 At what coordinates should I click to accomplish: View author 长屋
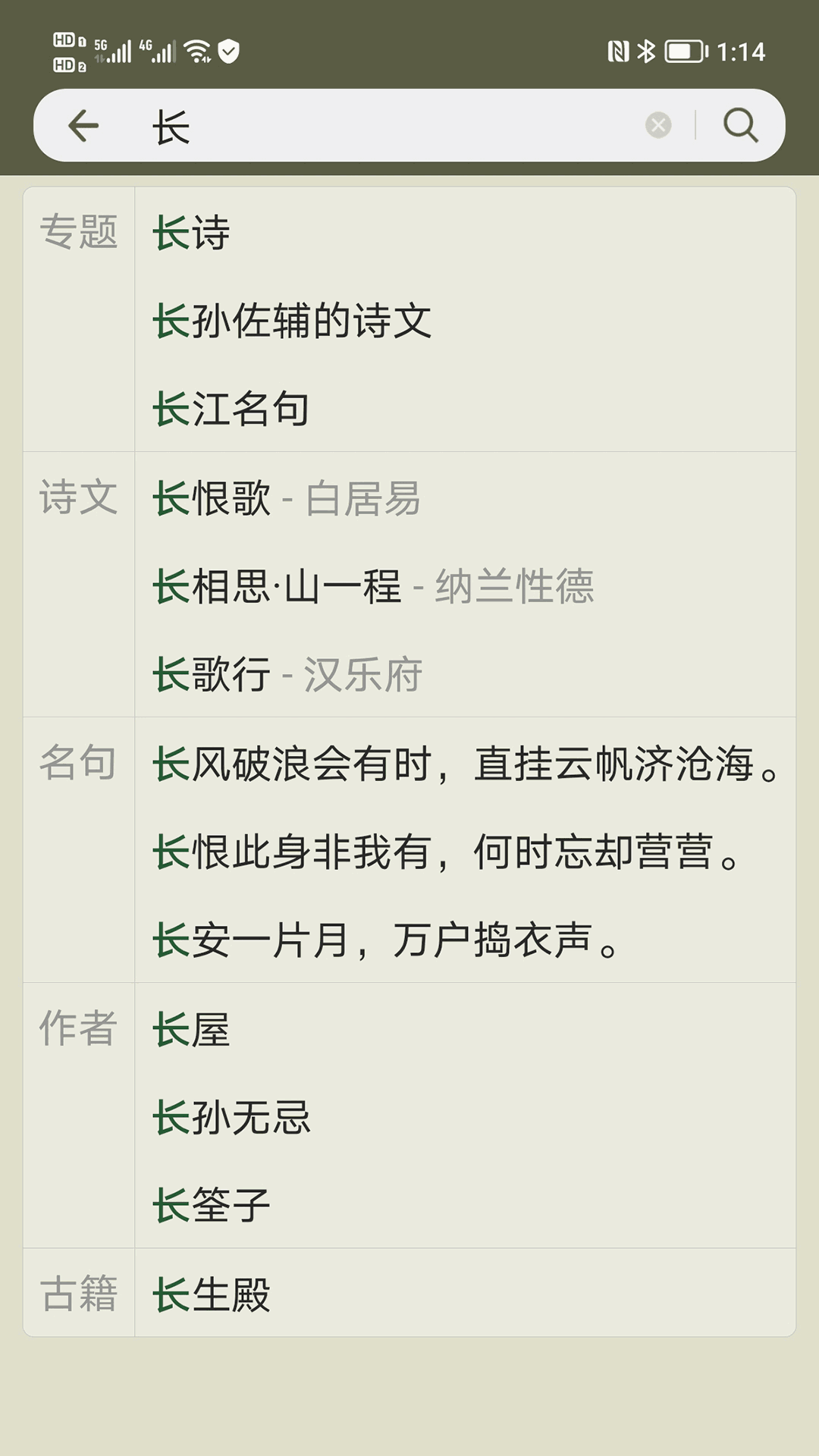[191, 1029]
